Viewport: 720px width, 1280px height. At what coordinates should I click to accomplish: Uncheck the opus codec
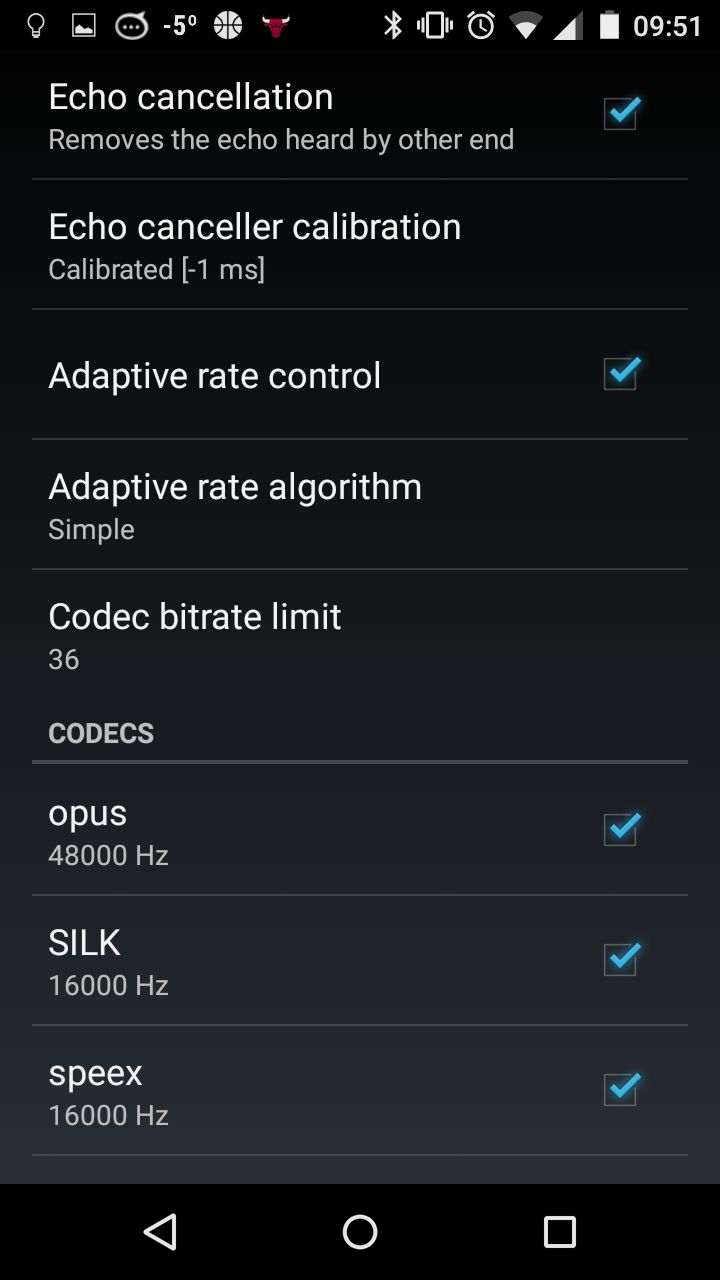(x=620, y=829)
